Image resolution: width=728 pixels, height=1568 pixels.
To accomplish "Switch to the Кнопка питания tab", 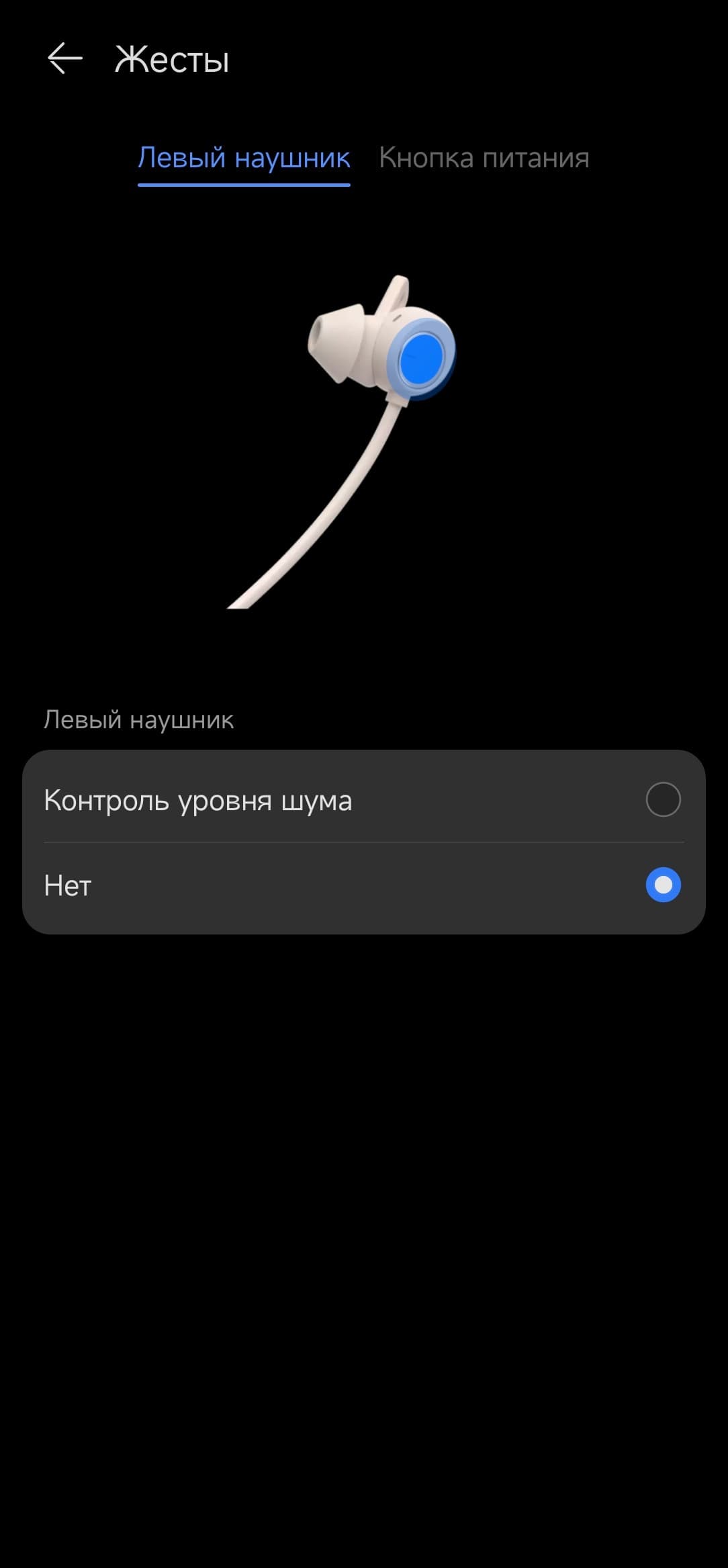I will click(x=484, y=159).
